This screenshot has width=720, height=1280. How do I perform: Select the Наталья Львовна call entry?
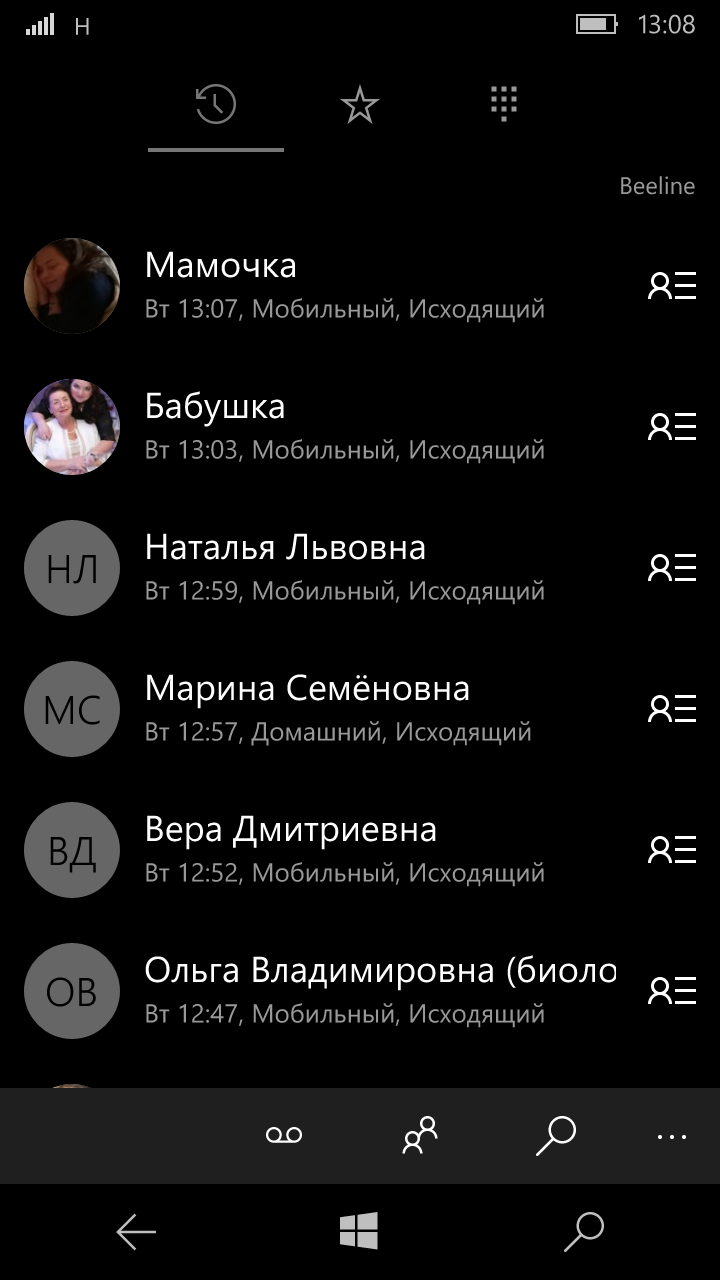point(344,568)
